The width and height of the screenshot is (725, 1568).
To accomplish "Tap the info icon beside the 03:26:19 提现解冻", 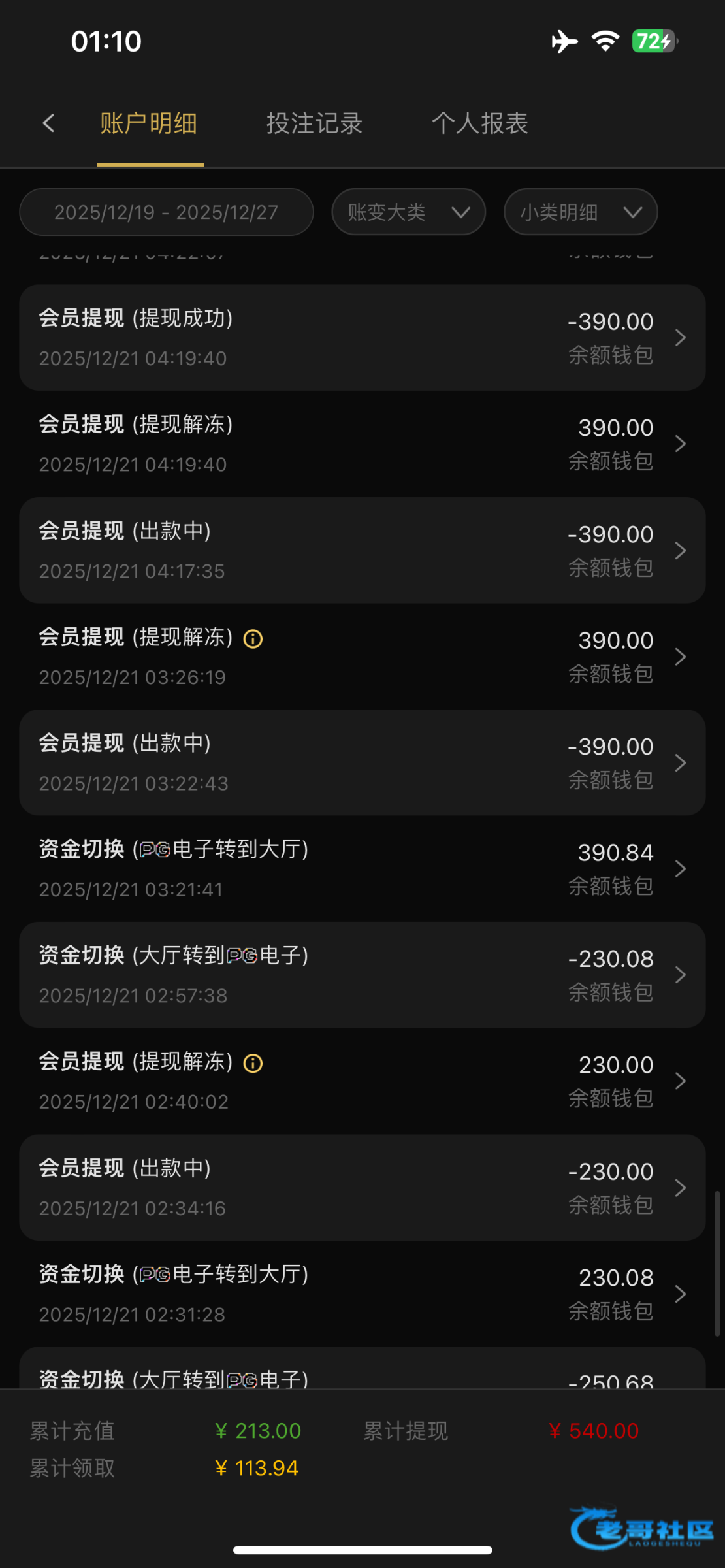I will click(x=253, y=638).
